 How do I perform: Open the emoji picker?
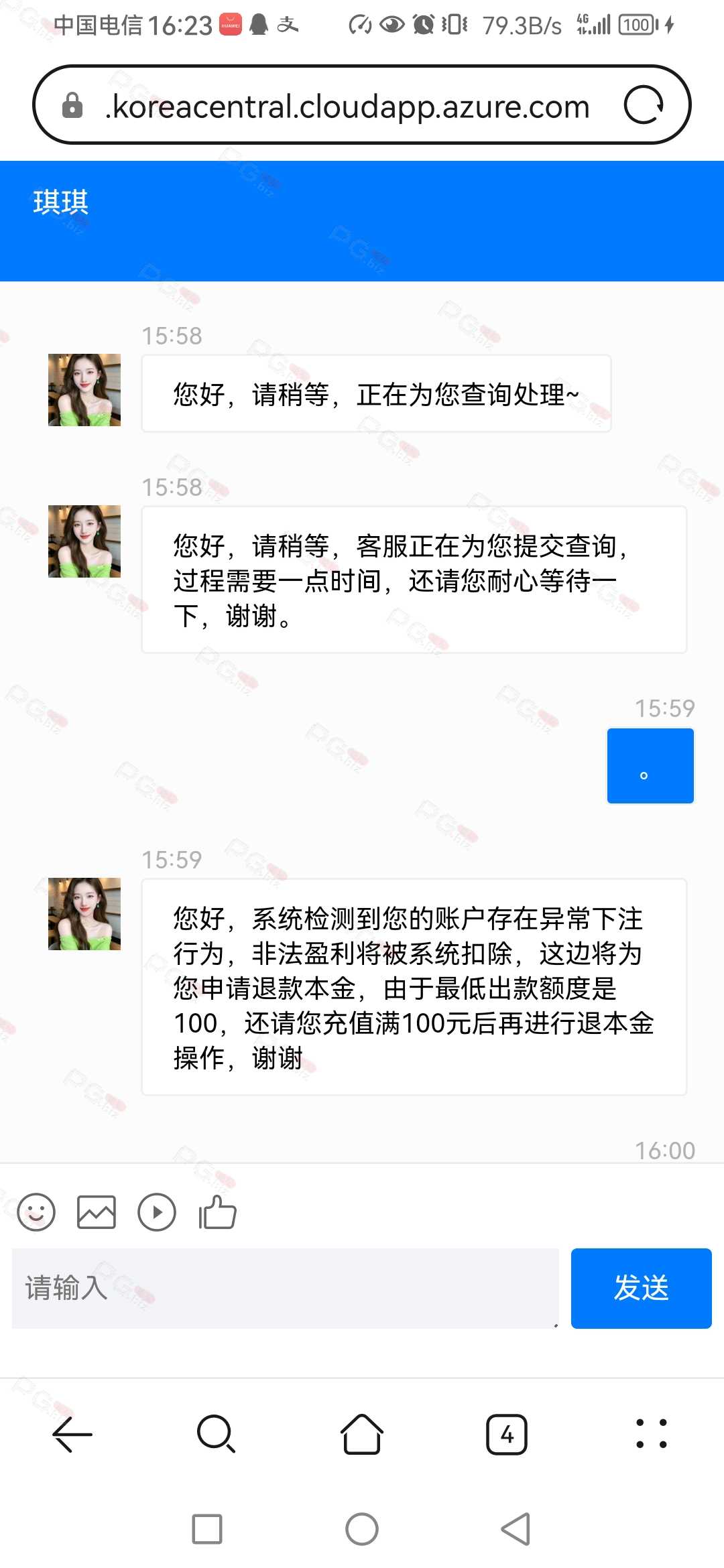point(36,1212)
